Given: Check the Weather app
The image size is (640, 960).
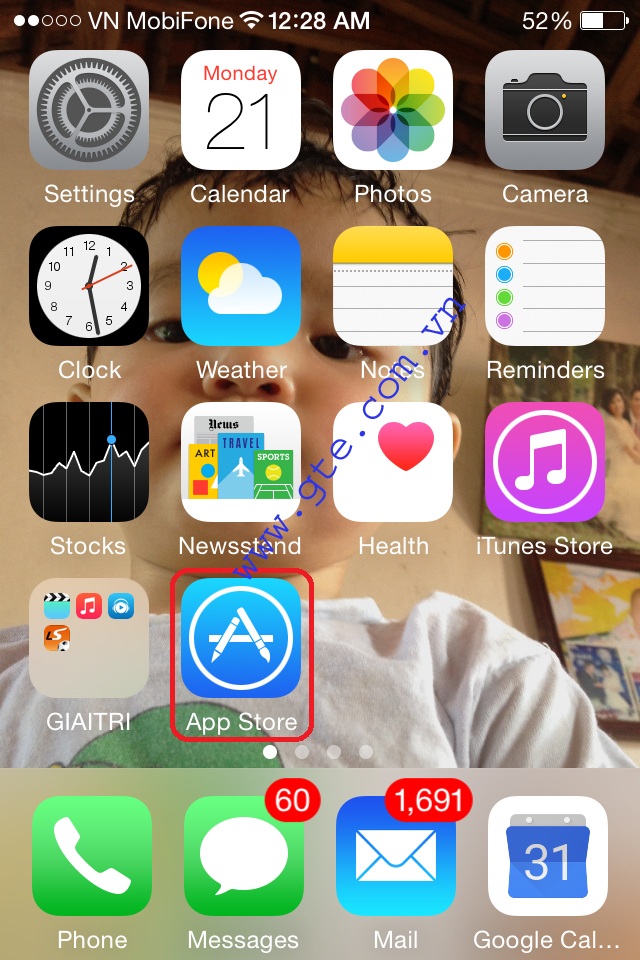Looking at the screenshot, I should point(241,286).
